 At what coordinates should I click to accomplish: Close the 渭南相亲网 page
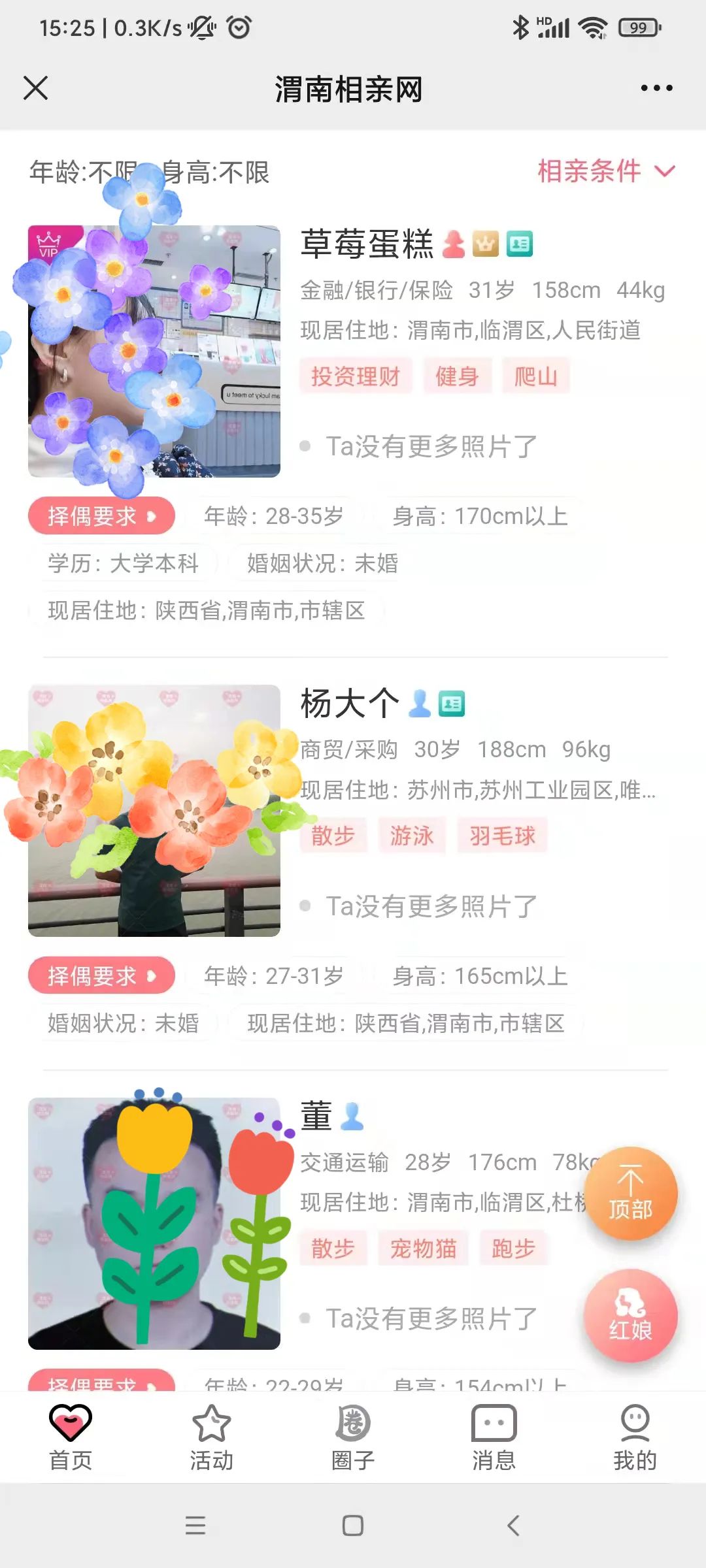tap(36, 88)
